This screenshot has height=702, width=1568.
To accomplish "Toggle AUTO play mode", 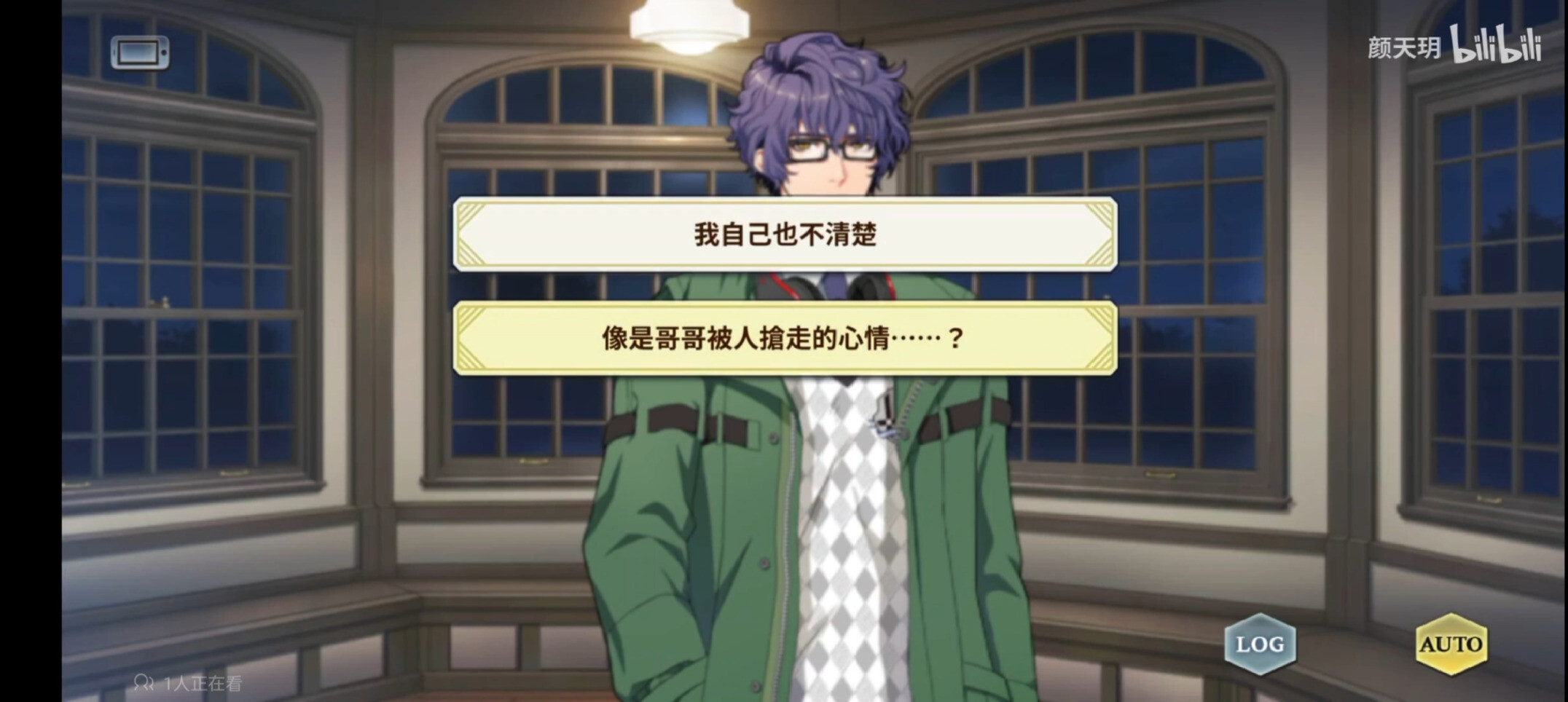I will click(x=1451, y=644).
